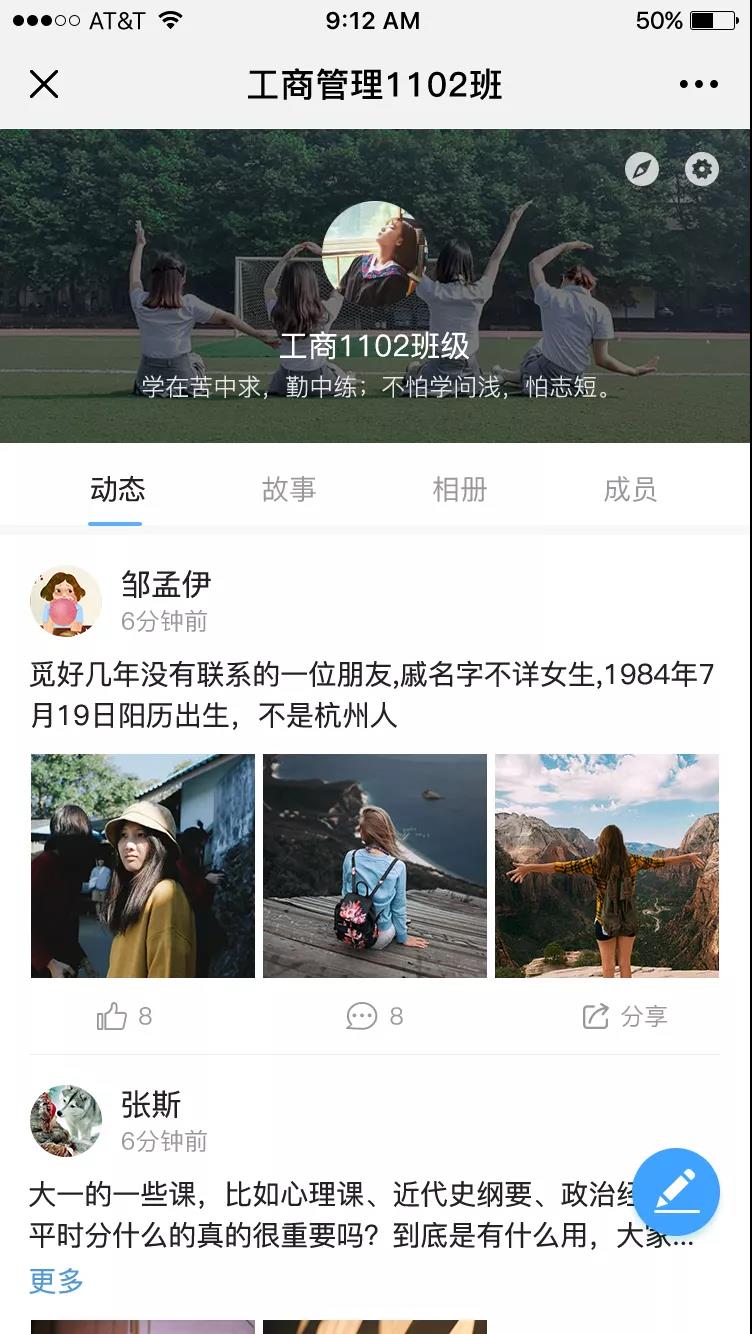Close the 工商管理1102班 page
Screen dimensions: 752x1334
(x=44, y=85)
